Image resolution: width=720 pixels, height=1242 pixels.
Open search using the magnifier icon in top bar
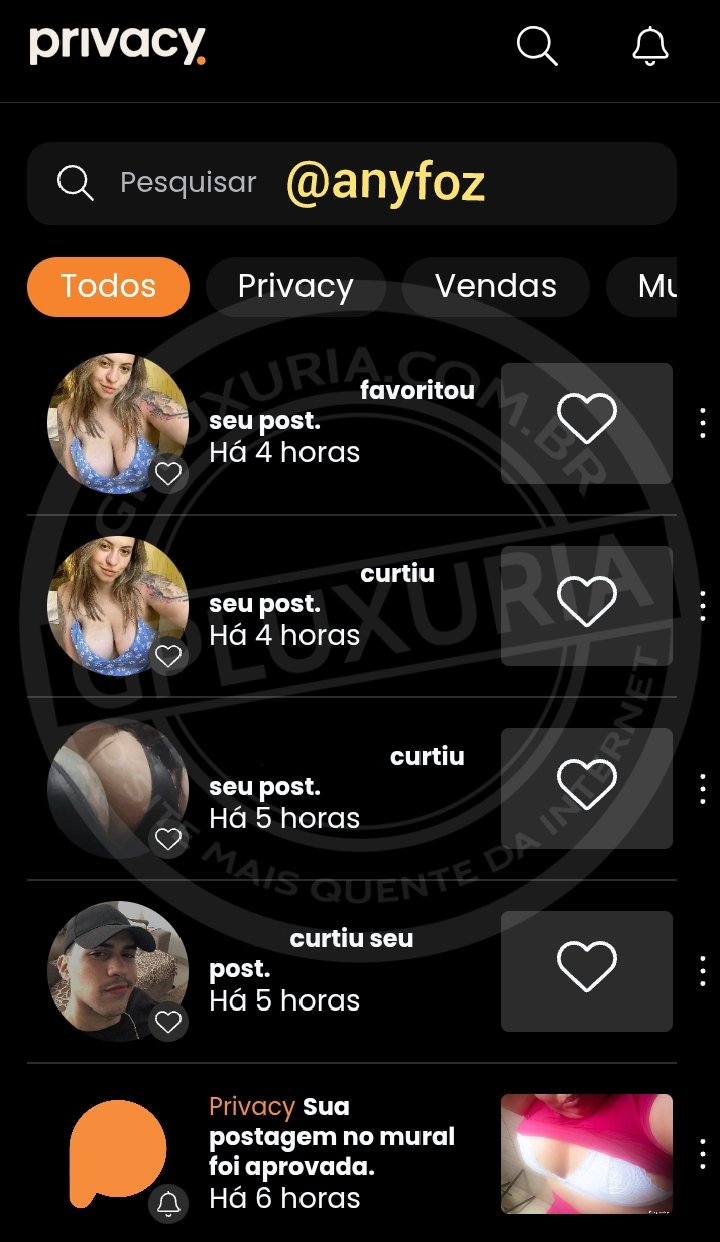point(536,46)
